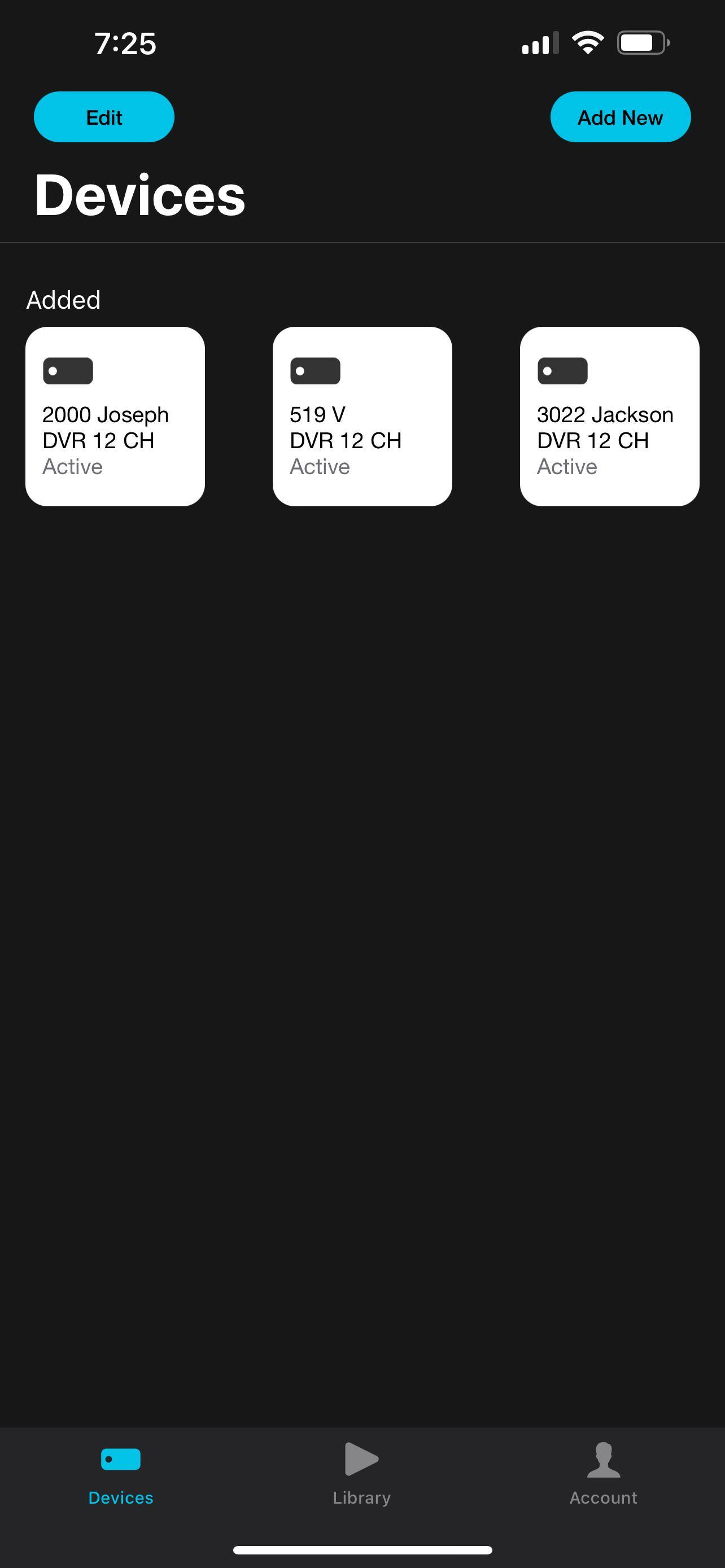
Task: Select the 3022 Jackson DVR card
Action: (x=609, y=417)
